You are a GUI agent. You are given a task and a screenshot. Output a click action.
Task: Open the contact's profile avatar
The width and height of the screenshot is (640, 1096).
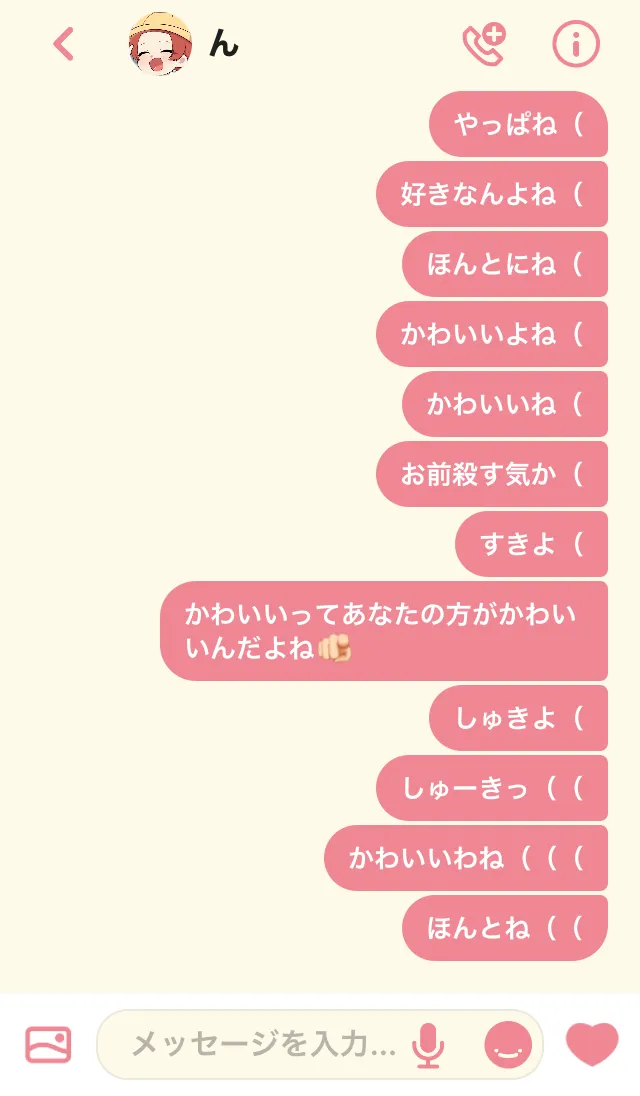[161, 43]
